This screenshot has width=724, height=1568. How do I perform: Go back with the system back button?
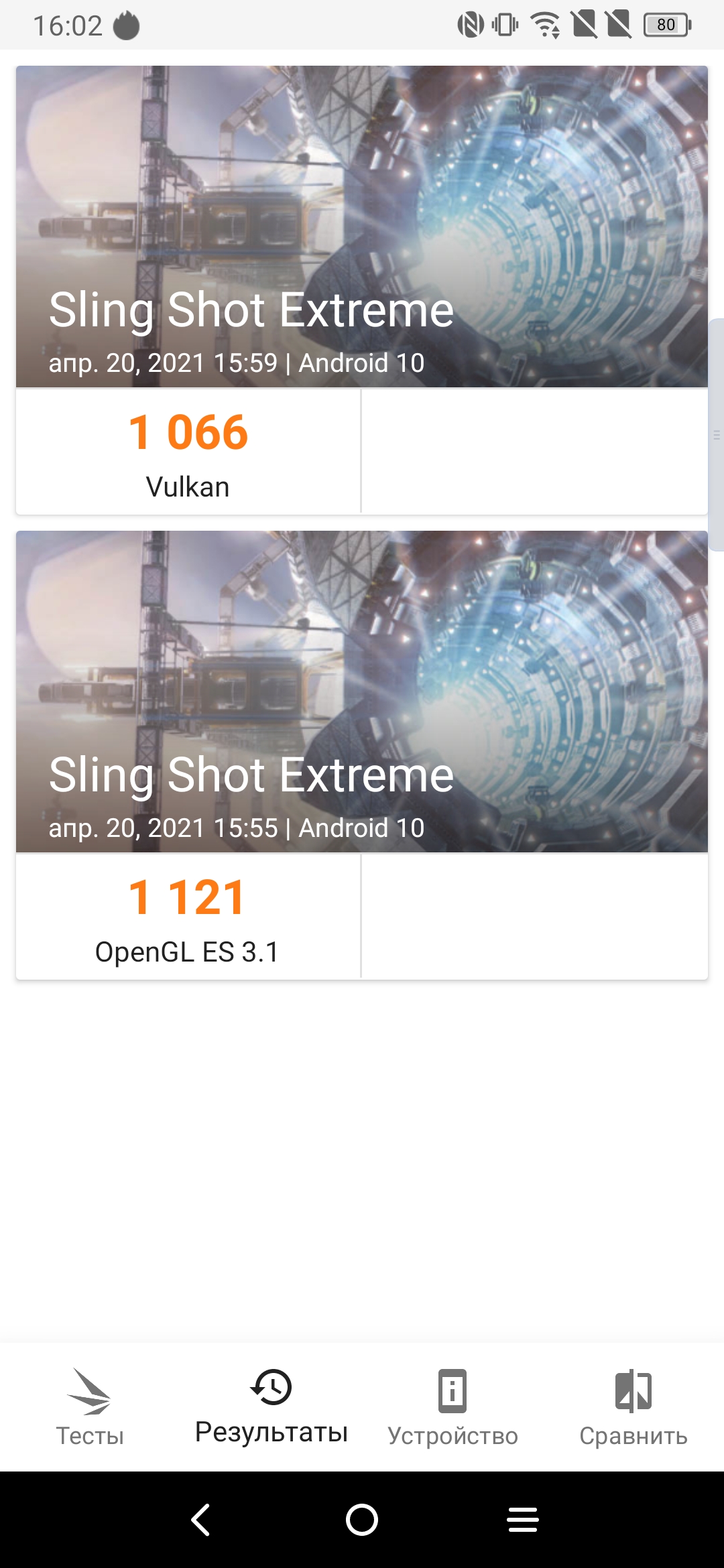coord(200,1520)
